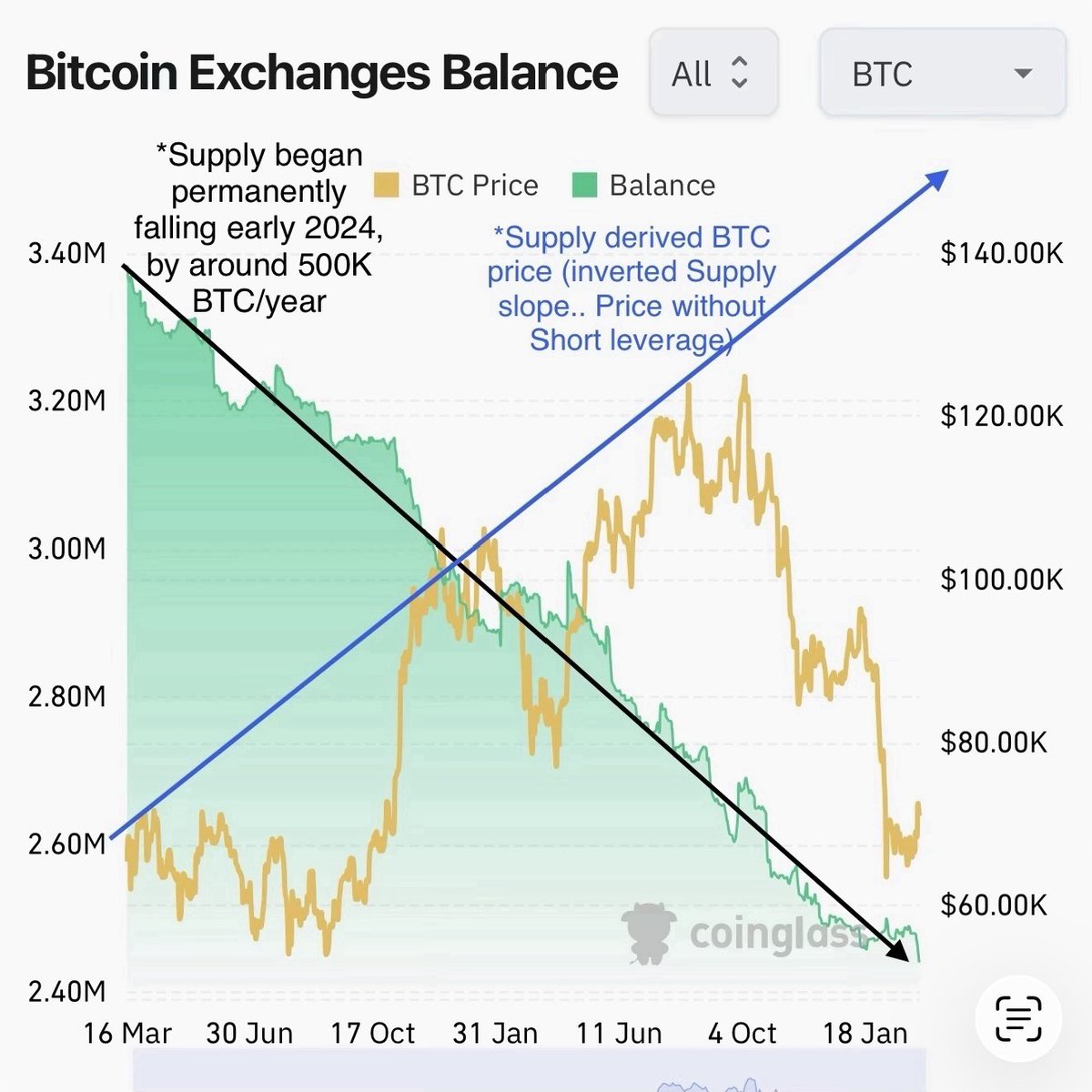1092x1092 pixels.
Task: Toggle the BTC Price legend series
Action: coord(457,186)
